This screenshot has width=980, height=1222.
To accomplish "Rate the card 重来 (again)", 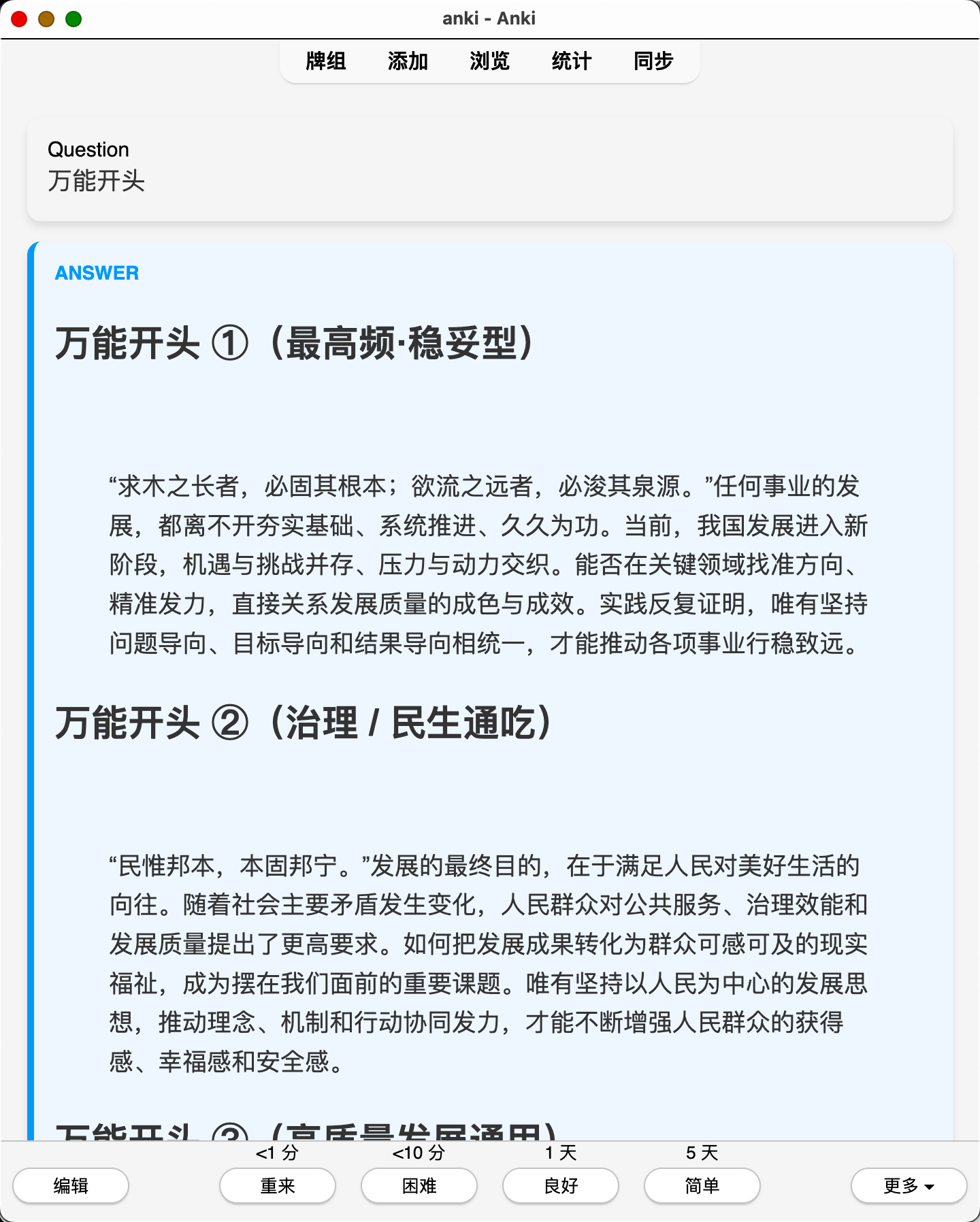I will pos(278,1186).
